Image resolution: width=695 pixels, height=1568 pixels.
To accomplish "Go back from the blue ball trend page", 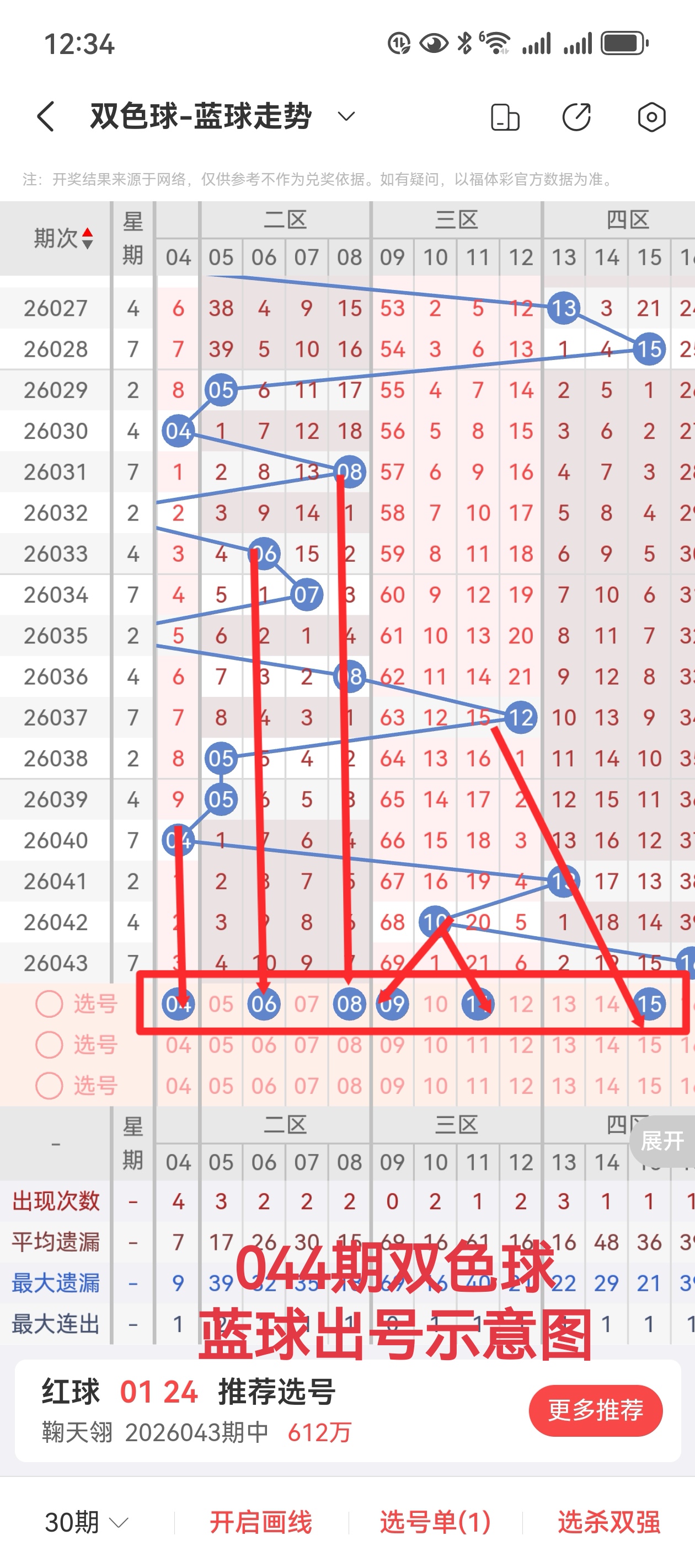I will pos(46,116).
